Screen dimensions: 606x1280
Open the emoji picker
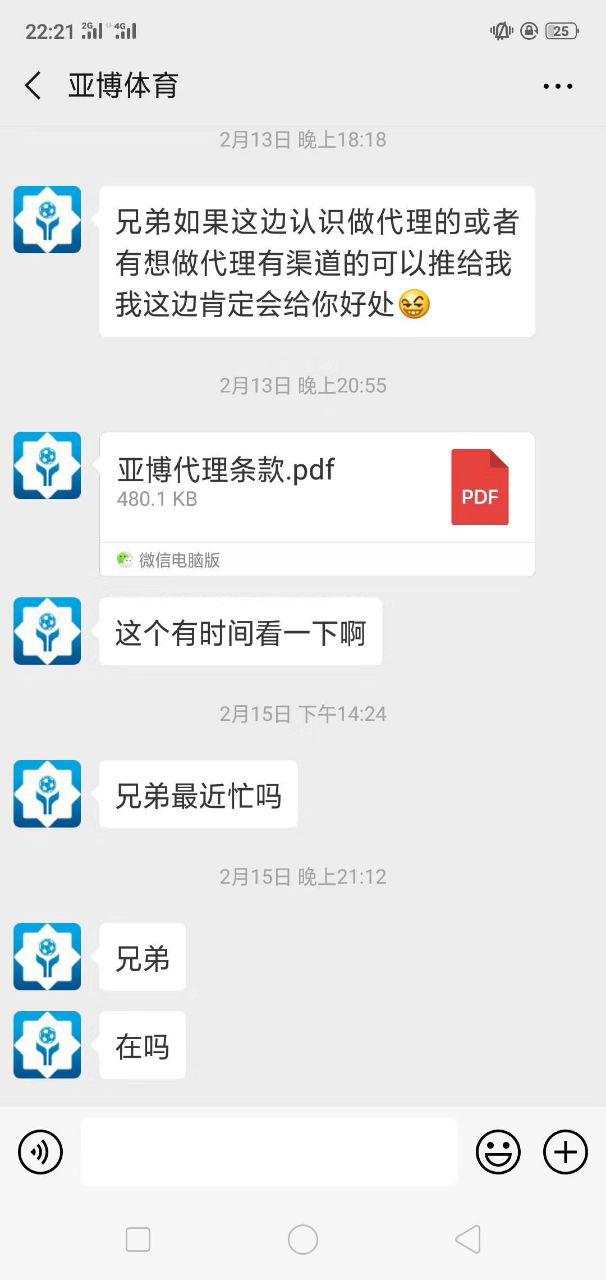coord(498,1152)
